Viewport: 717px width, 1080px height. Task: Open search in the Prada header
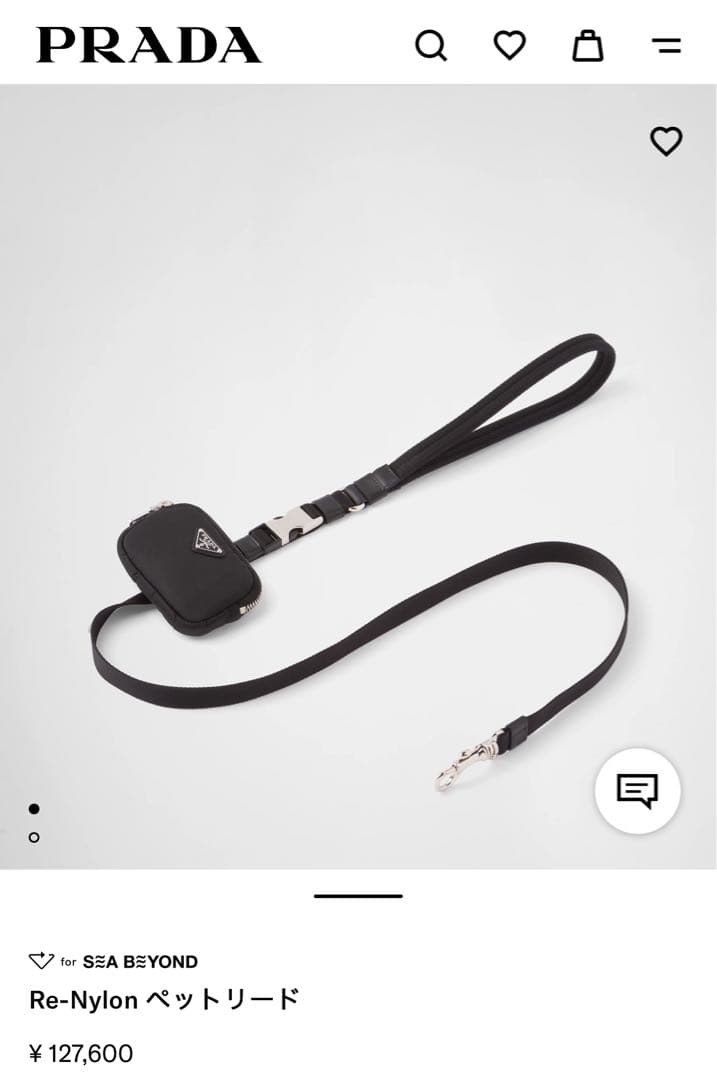[x=431, y=45]
